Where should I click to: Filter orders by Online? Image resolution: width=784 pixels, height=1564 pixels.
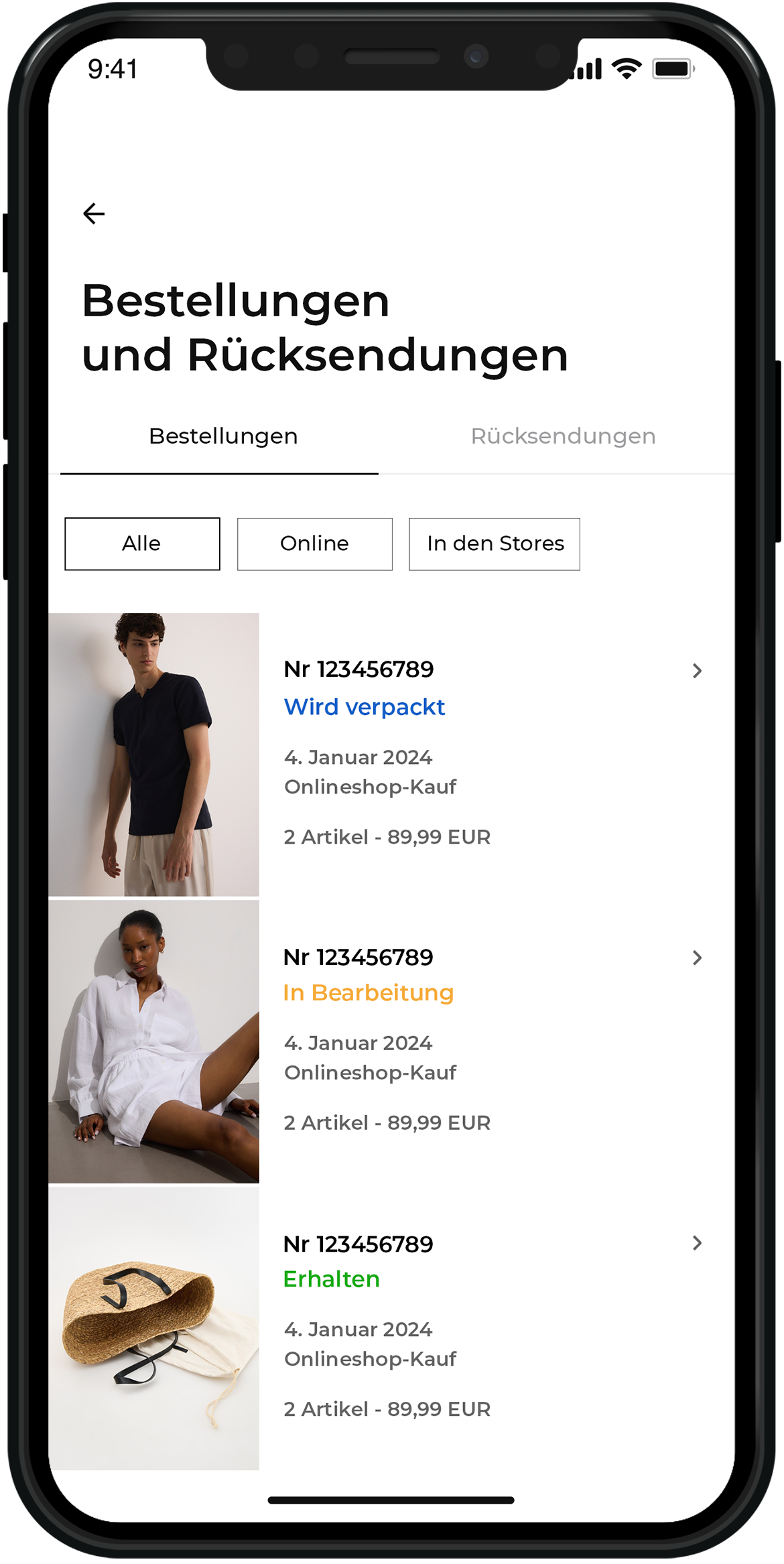314,543
